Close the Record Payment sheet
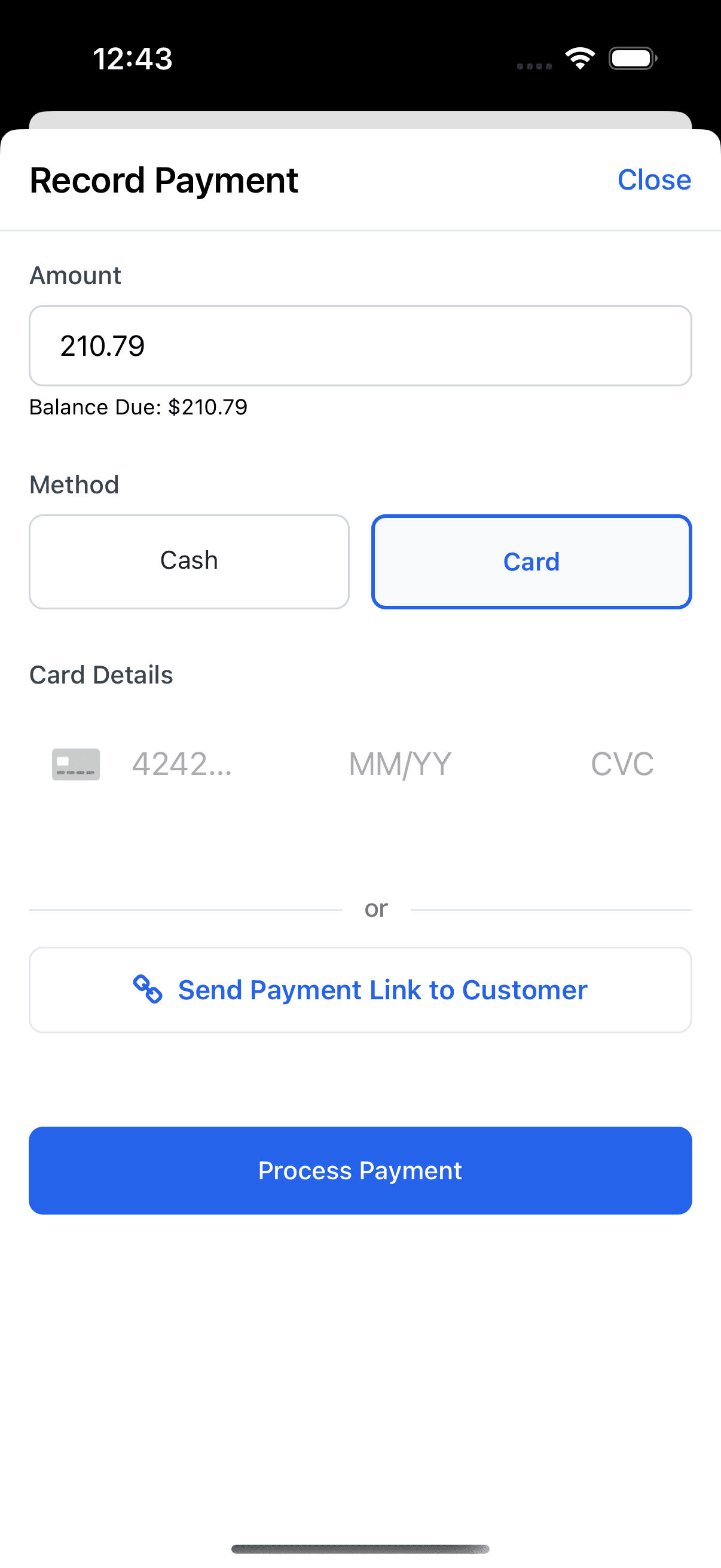Screen dimensions: 721x1568 pos(654,179)
